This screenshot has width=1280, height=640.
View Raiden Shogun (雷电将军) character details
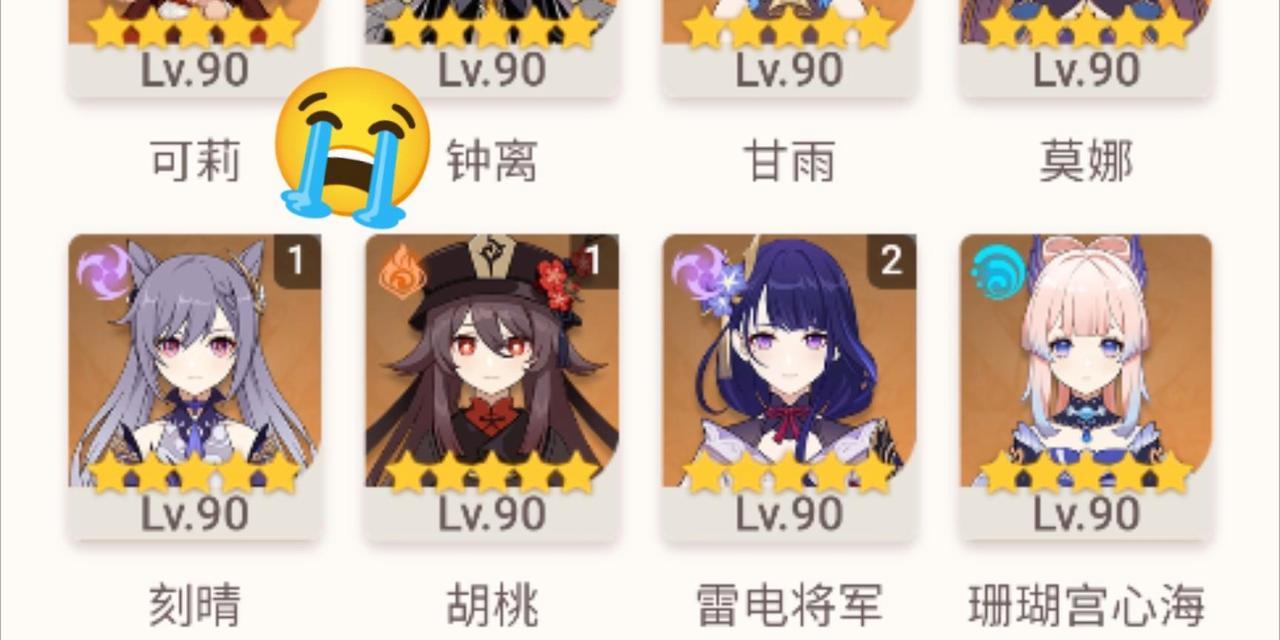pyautogui.click(x=789, y=385)
